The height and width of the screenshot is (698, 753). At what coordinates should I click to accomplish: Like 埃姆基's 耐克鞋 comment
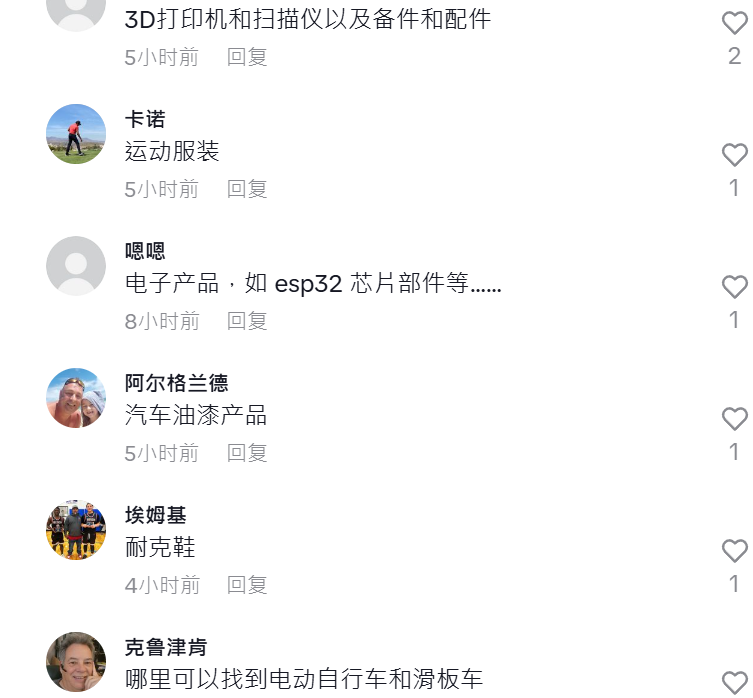pyautogui.click(x=734, y=551)
